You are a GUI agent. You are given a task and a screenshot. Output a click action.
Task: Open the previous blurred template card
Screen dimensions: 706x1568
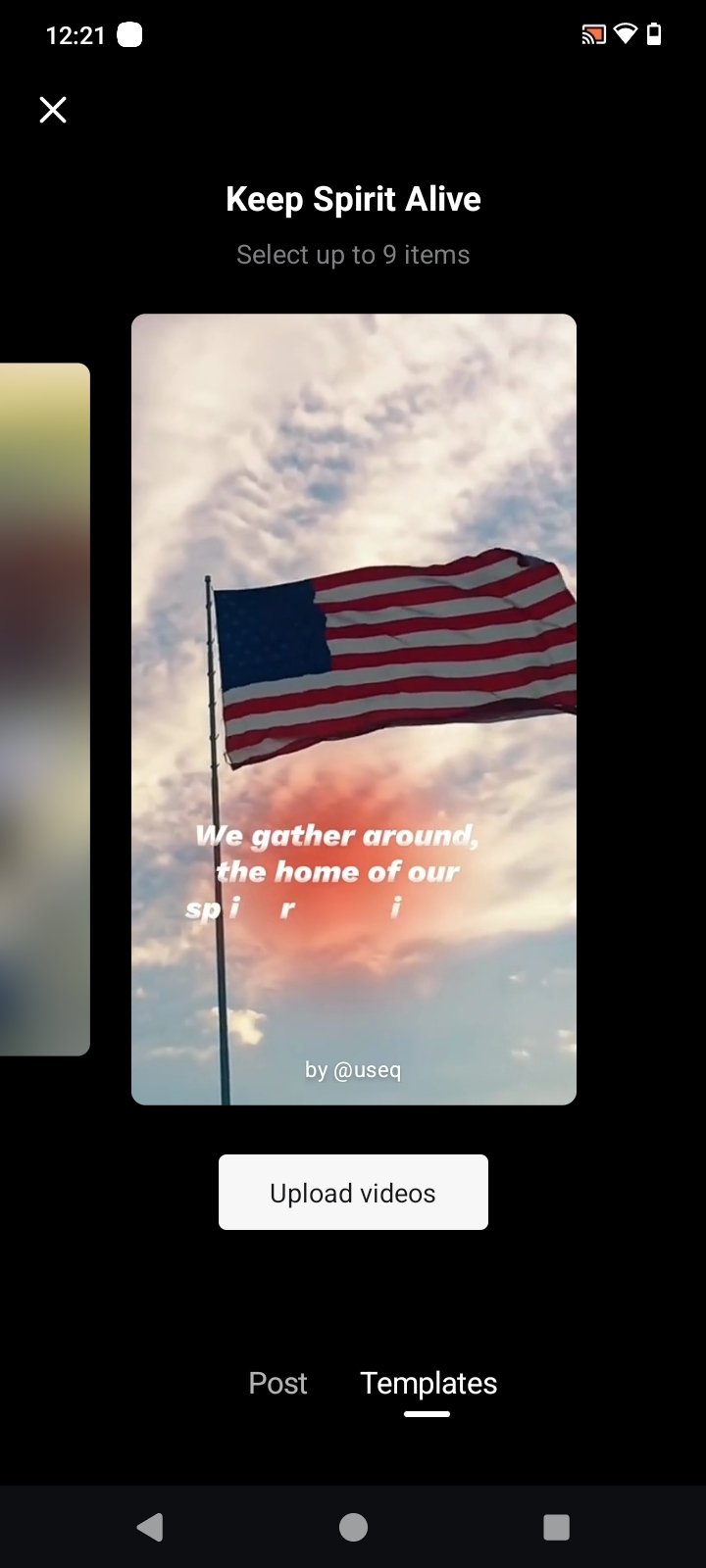click(x=44, y=709)
